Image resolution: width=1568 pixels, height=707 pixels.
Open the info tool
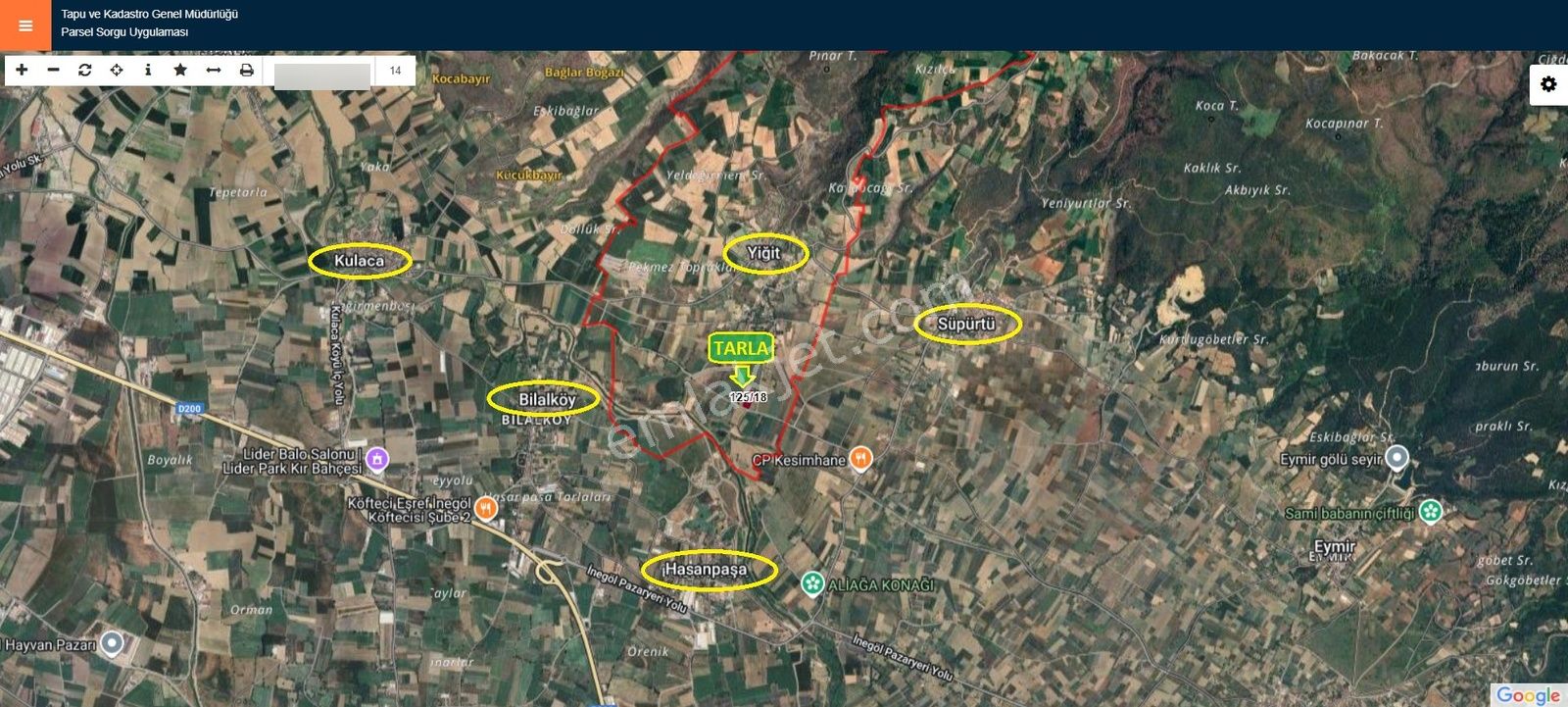click(148, 71)
